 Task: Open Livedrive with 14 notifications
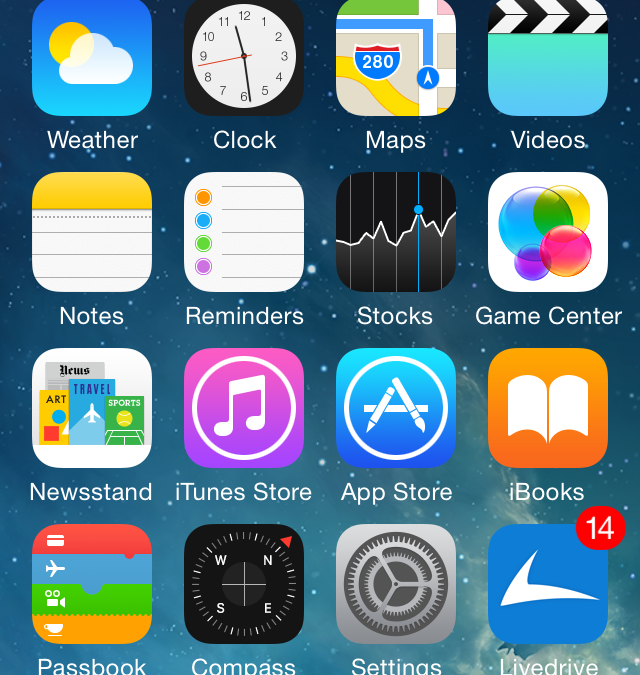click(x=547, y=584)
